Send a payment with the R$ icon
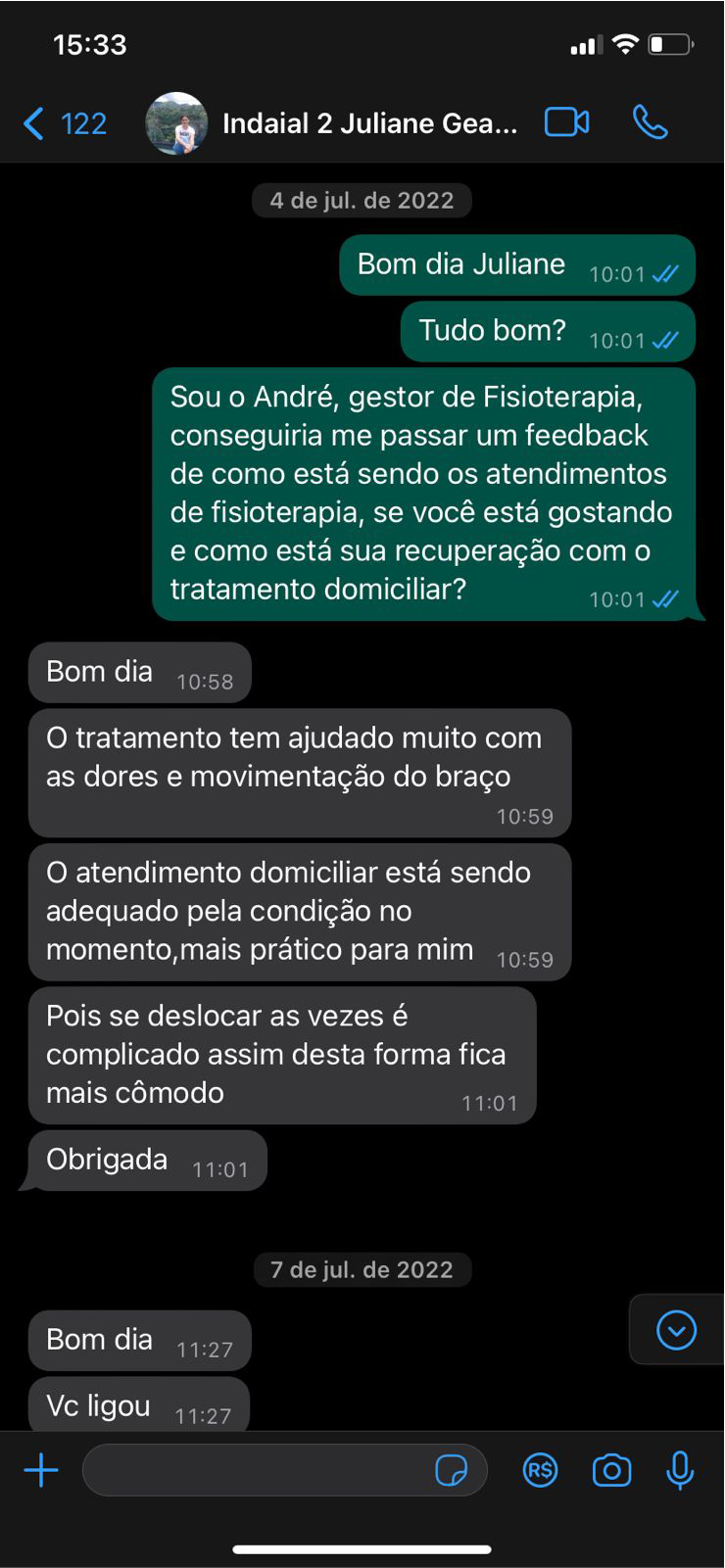Viewport: 725px width, 1568px height. (x=540, y=1470)
